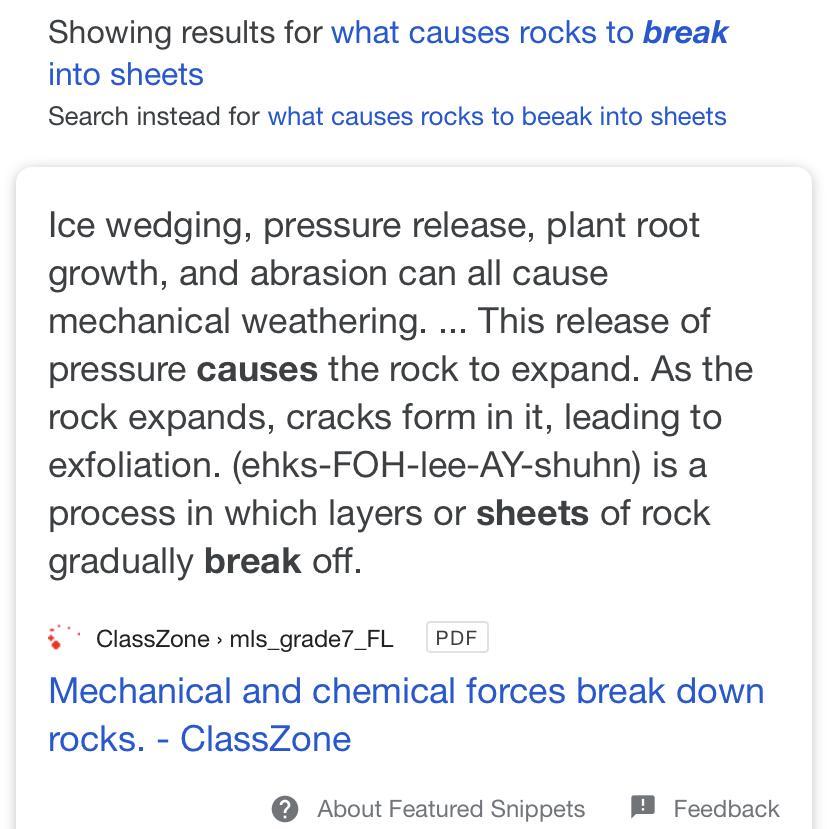Send Feedback on this snippet
Viewport: 828px width, 829px height.
(x=705, y=809)
